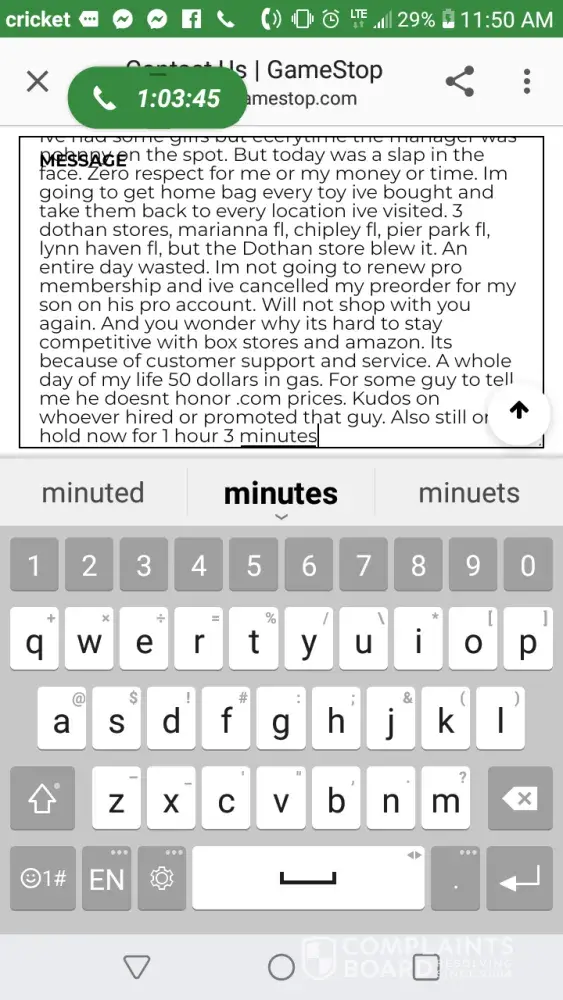Accept the suggested word "minutes"
Viewport: 563px width, 1000px height.
(x=281, y=494)
